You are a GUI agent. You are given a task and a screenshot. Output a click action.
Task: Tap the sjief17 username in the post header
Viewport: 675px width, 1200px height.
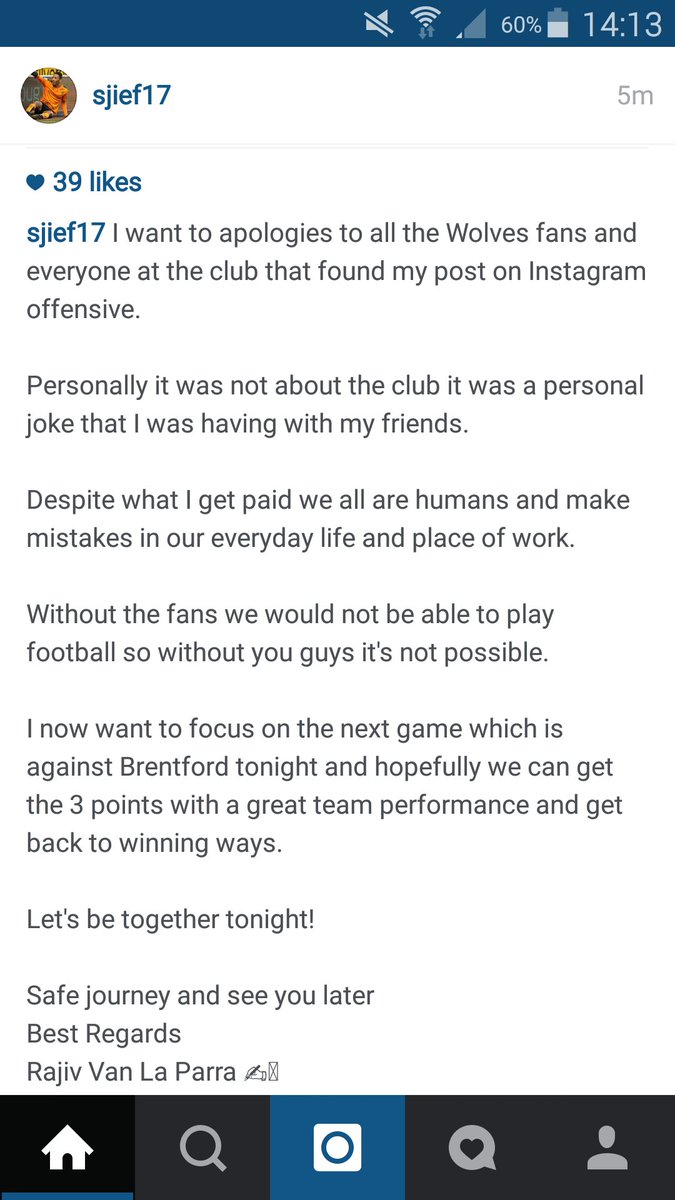click(x=131, y=96)
